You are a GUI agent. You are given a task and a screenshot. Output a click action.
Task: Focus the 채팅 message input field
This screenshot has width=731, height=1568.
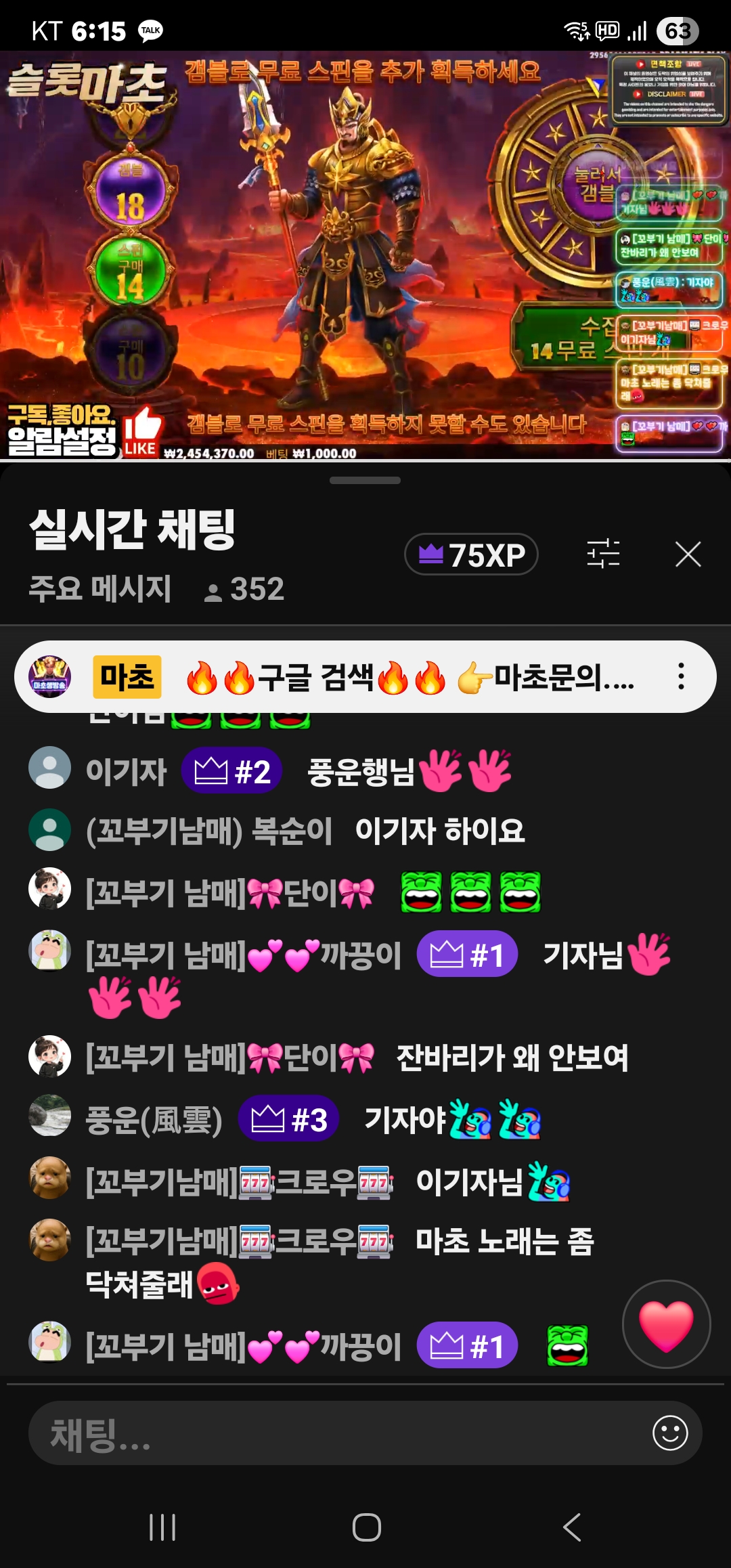[338, 1433]
